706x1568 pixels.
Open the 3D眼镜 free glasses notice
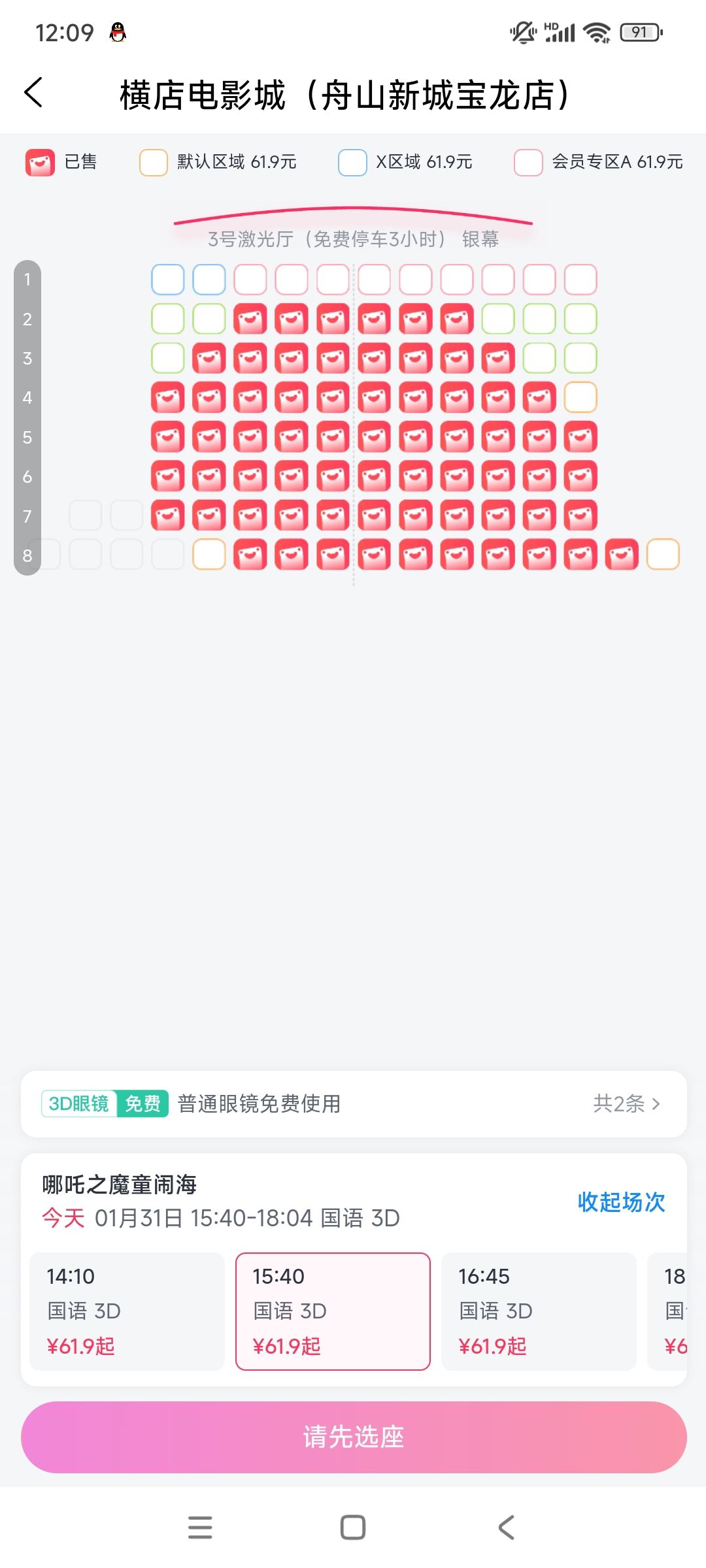click(354, 1103)
